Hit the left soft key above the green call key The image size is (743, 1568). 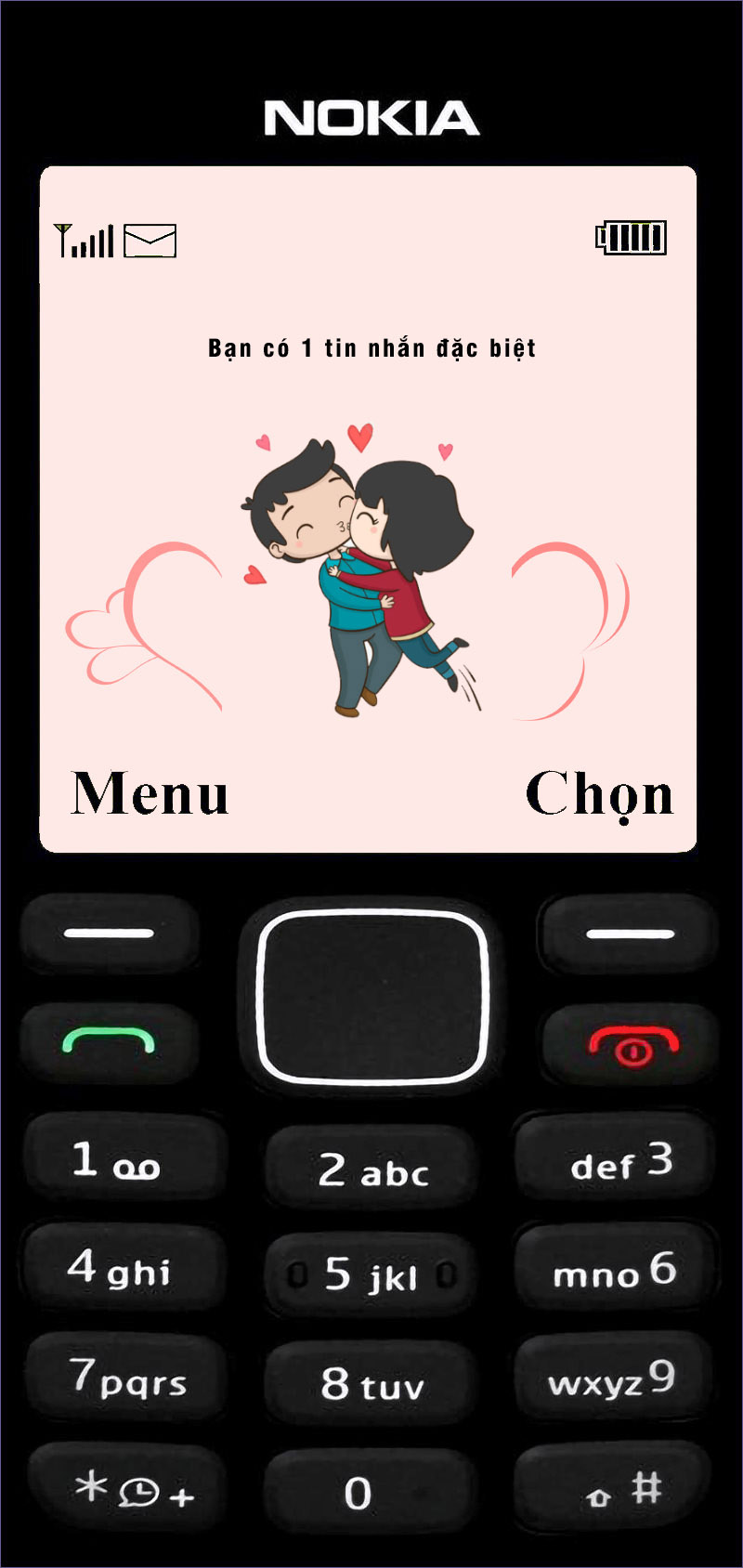pyautogui.click(x=110, y=934)
